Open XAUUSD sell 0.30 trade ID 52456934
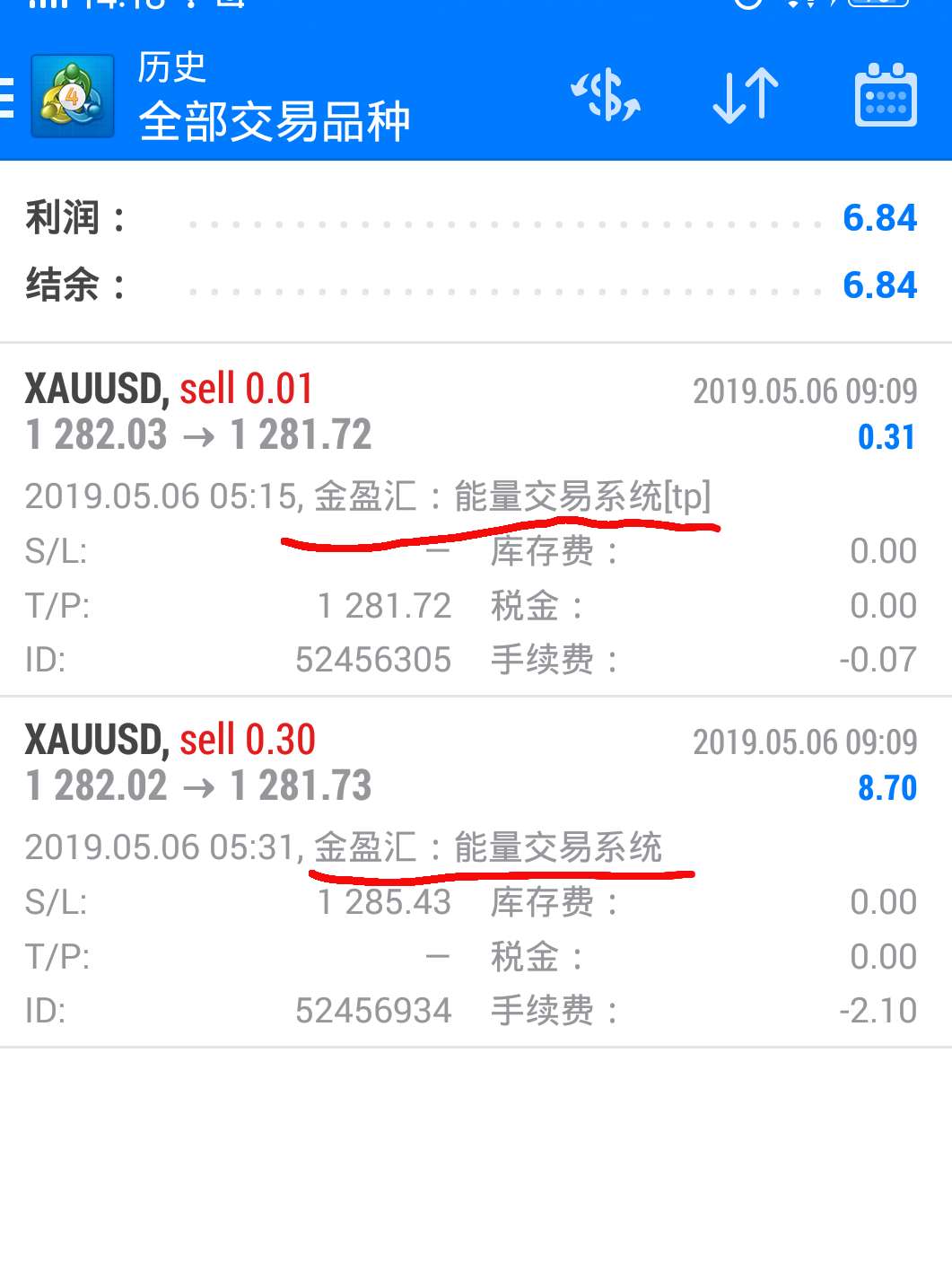The height and width of the screenshot is (1281, 952). (476, 872)
